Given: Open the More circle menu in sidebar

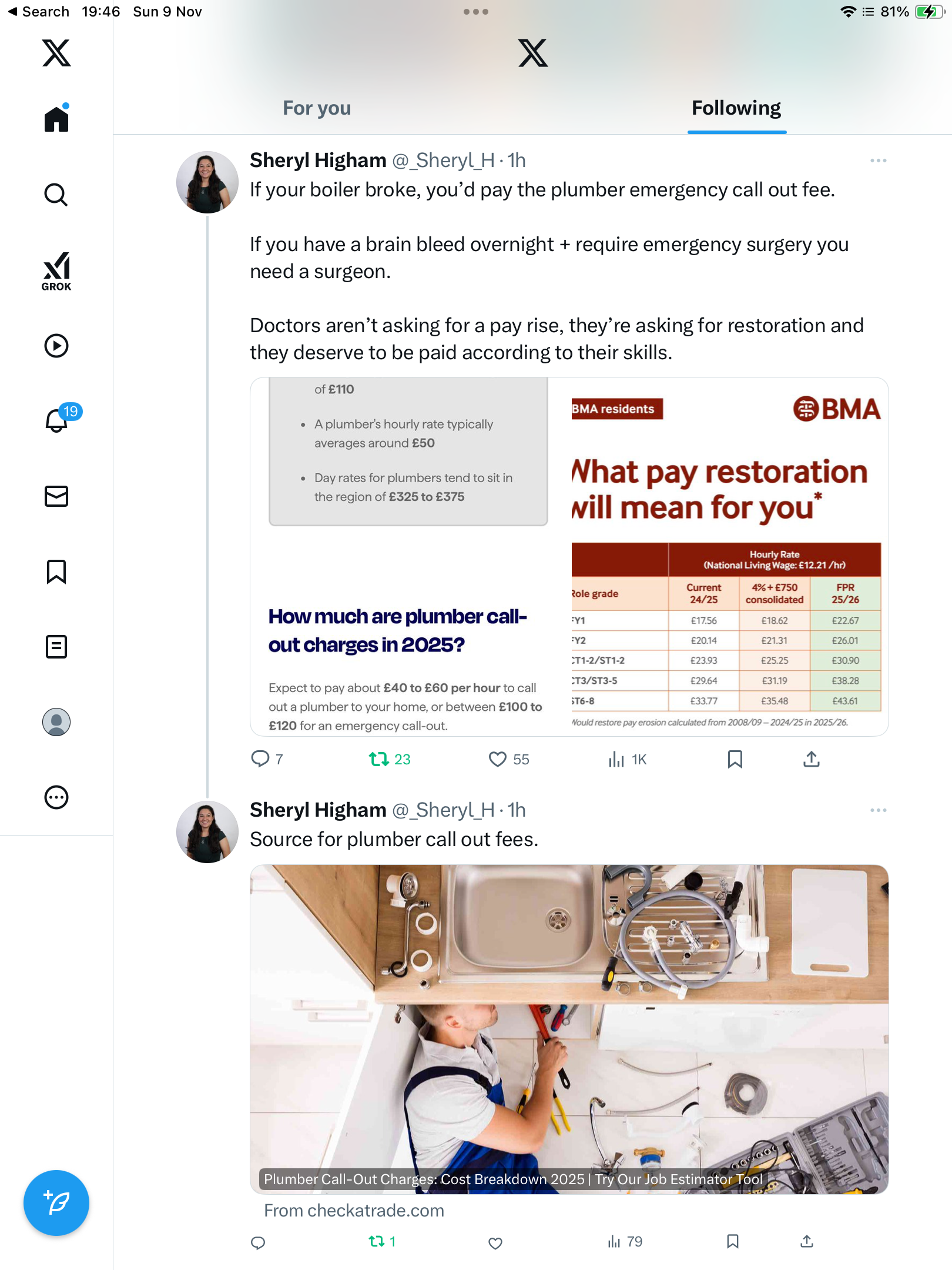Looking at the screenshot, I should coord(56,797).
